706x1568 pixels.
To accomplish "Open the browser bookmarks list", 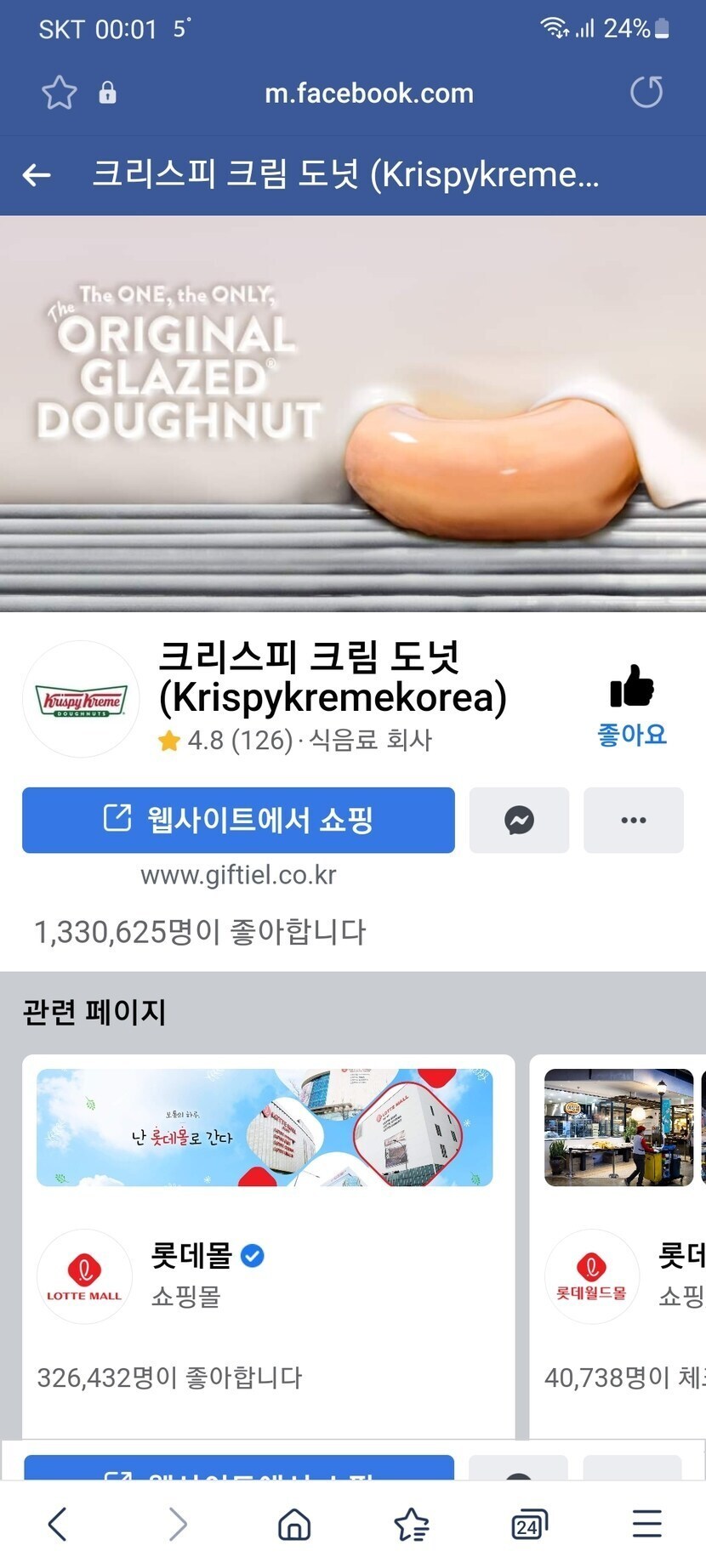I will pyautogui.click(x=412, y=1524).
